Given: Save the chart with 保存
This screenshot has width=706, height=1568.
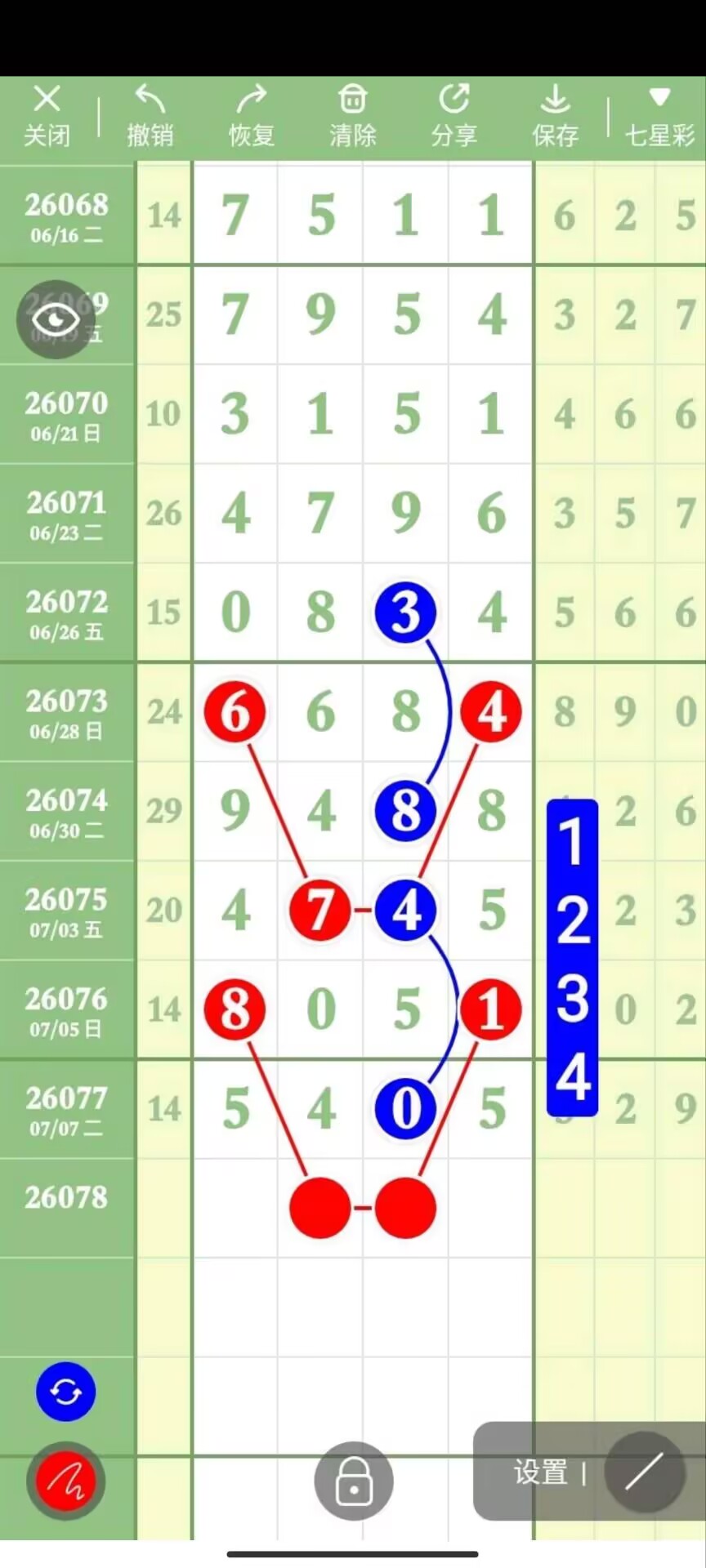Looking at the screenshot, I should tap(555, 116).
